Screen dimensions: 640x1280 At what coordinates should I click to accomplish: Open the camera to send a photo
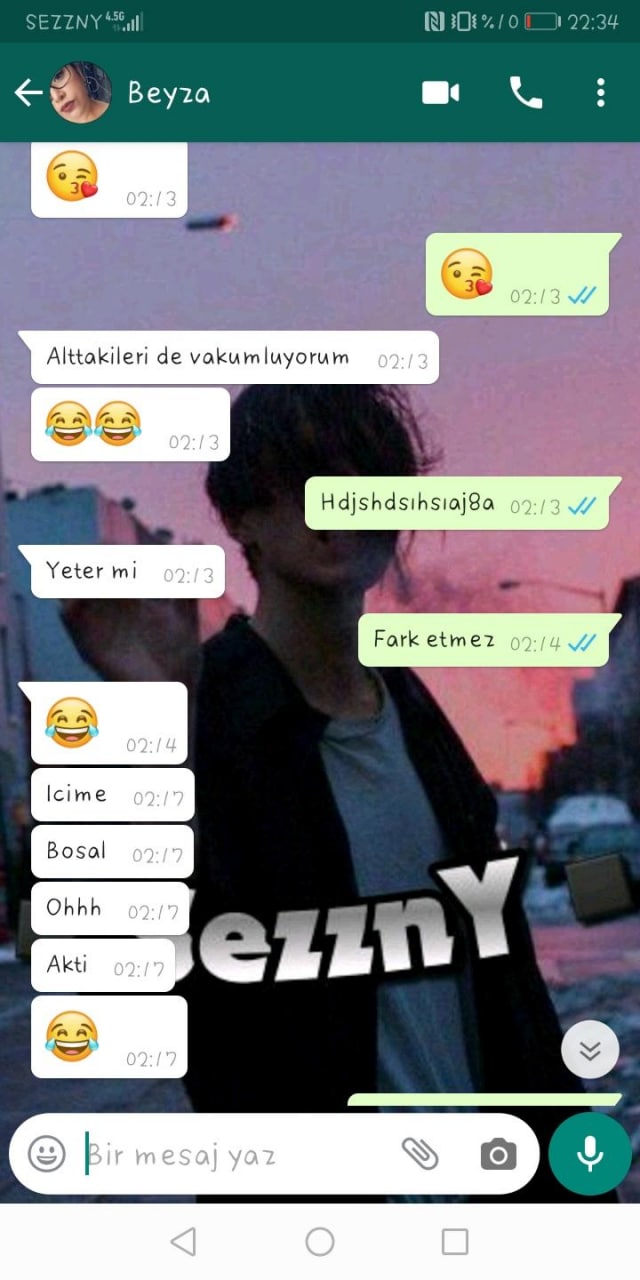(498, 1155)
